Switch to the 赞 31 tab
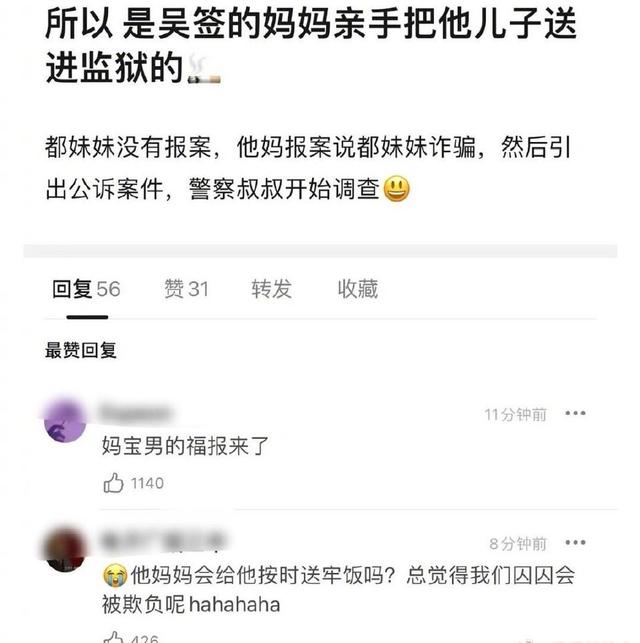Screen dimensions: 640x643 (186, 289)
